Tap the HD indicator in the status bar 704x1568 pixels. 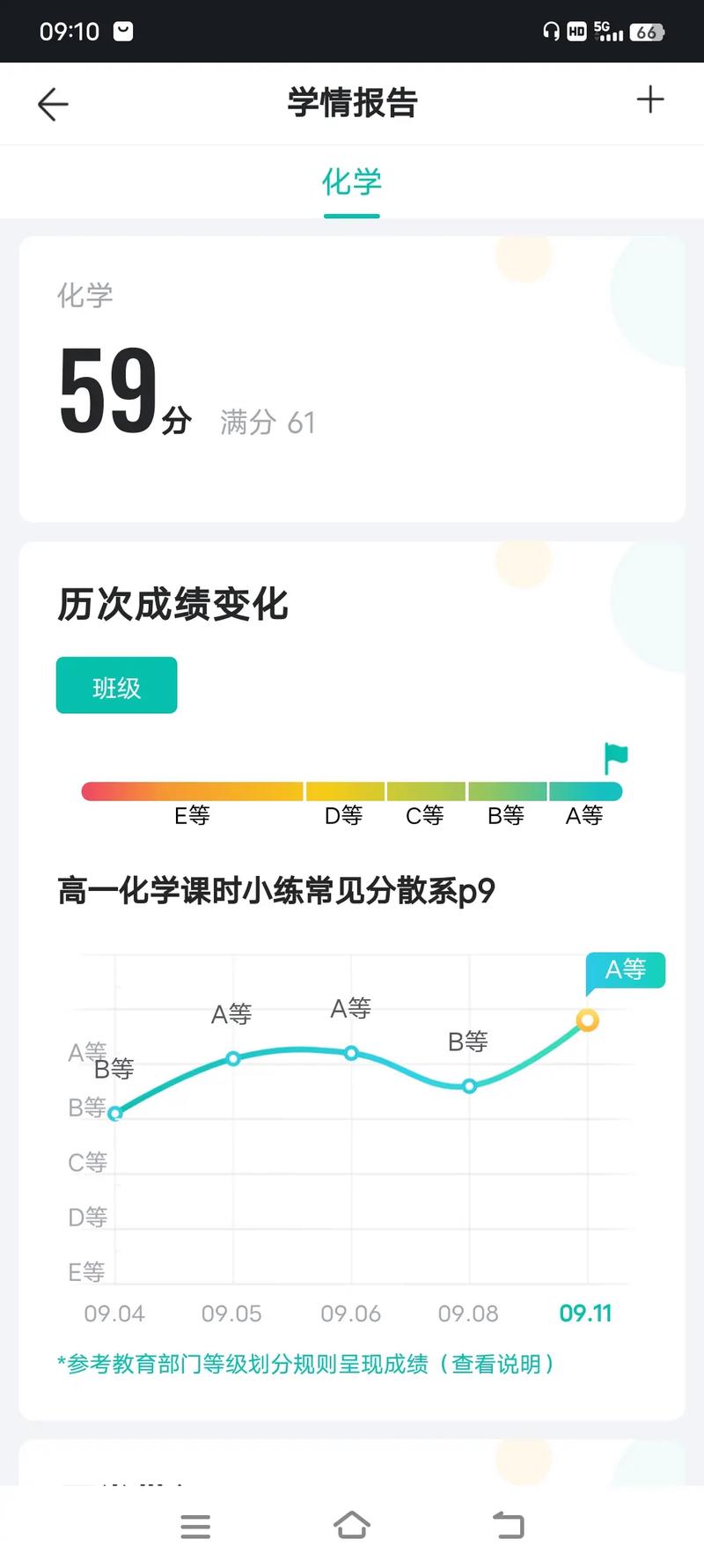click(578, 31)
